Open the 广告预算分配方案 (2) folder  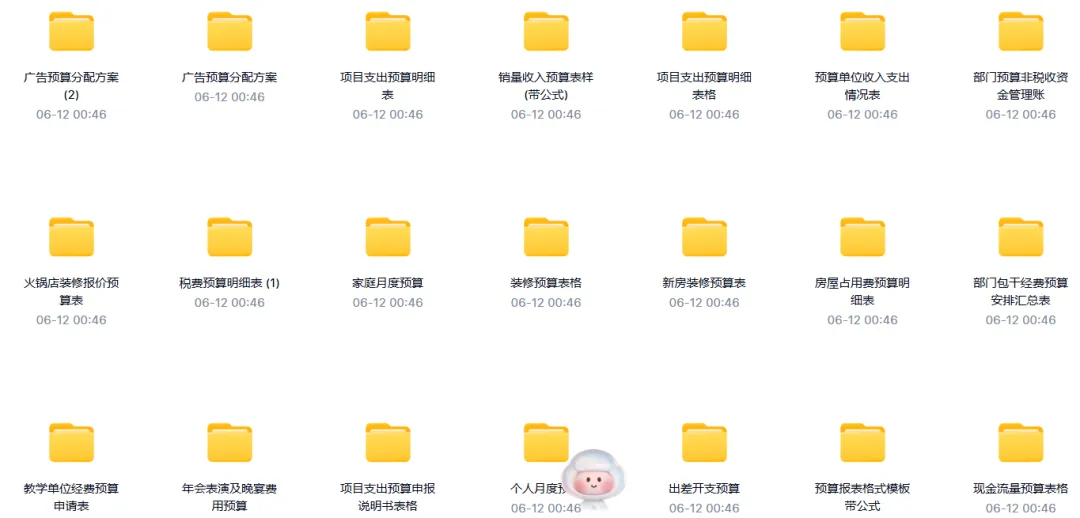tap(71, 32)
